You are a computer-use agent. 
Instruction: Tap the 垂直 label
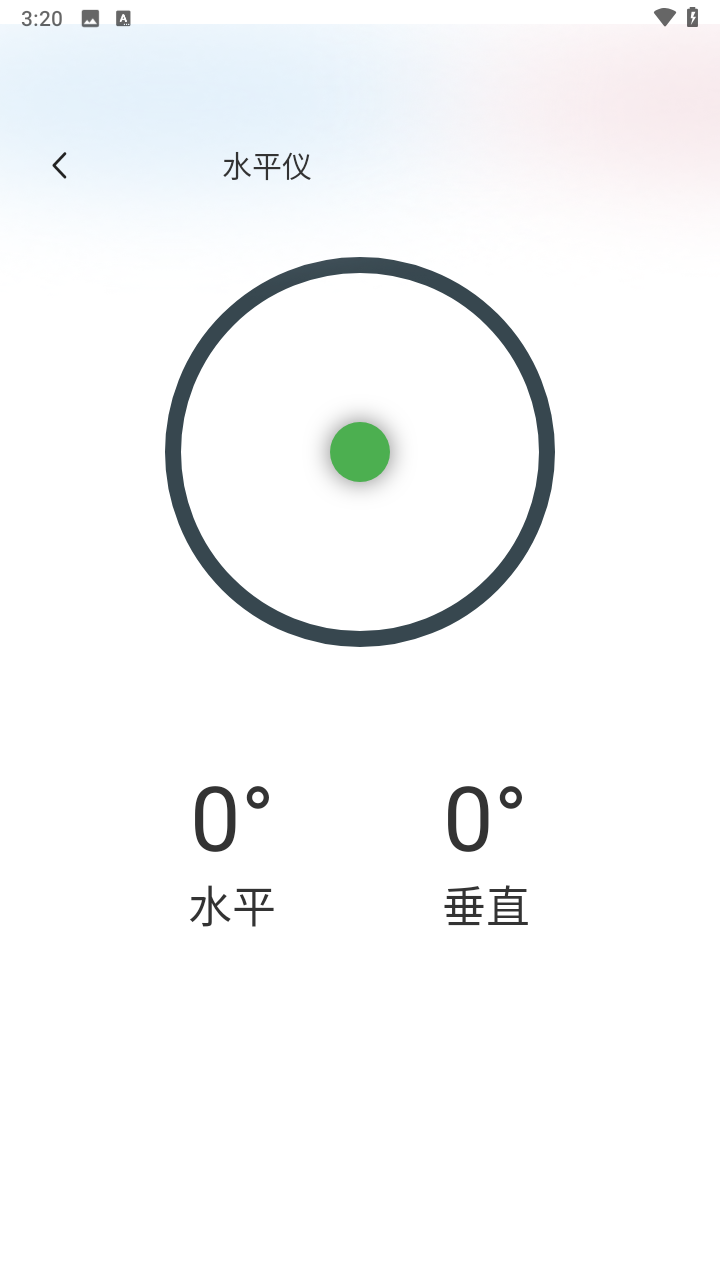pos(486,906)
